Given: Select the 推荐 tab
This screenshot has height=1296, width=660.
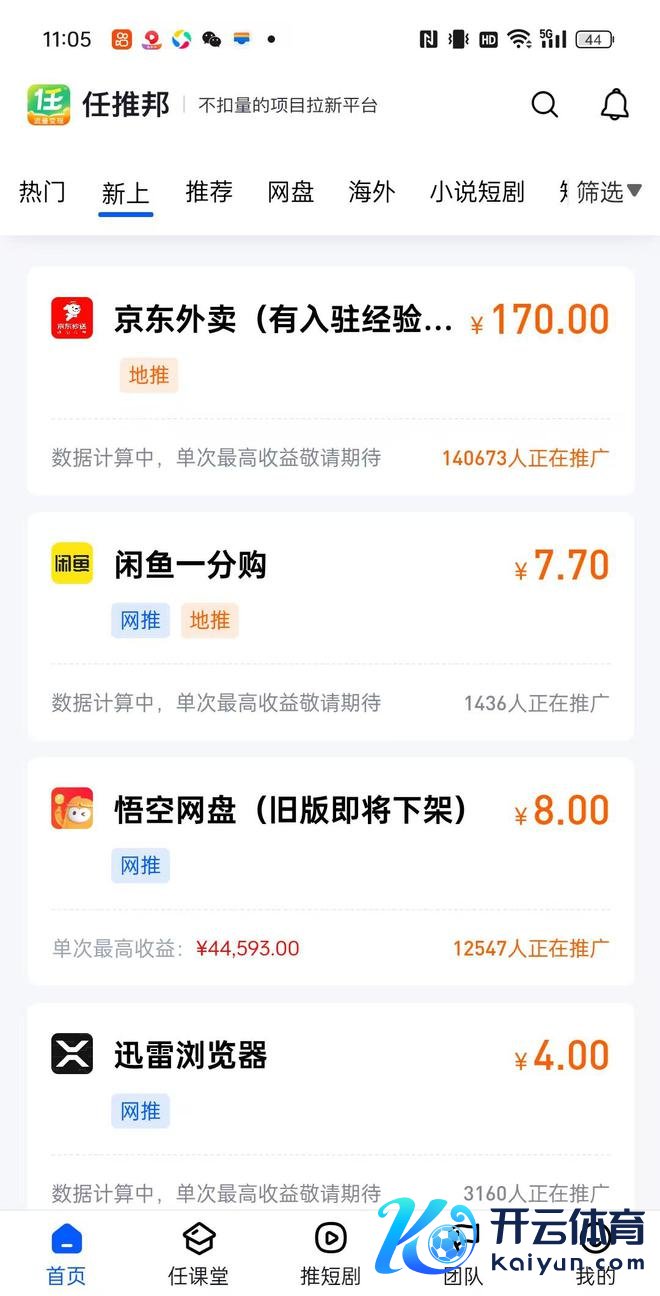Looking at the screenshot, I should coord(209,191).
